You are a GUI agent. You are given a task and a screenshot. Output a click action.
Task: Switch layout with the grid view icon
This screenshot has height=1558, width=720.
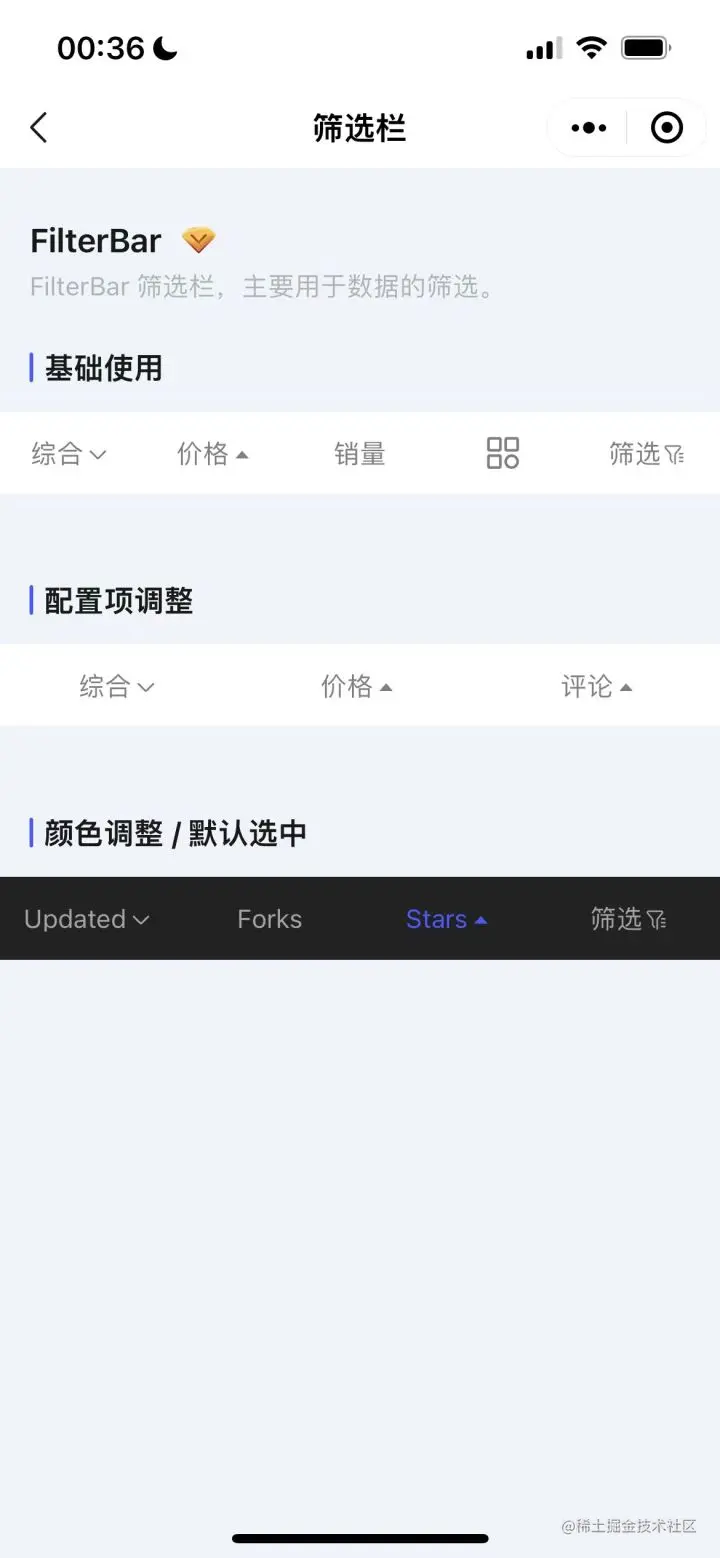pos(502,453)
